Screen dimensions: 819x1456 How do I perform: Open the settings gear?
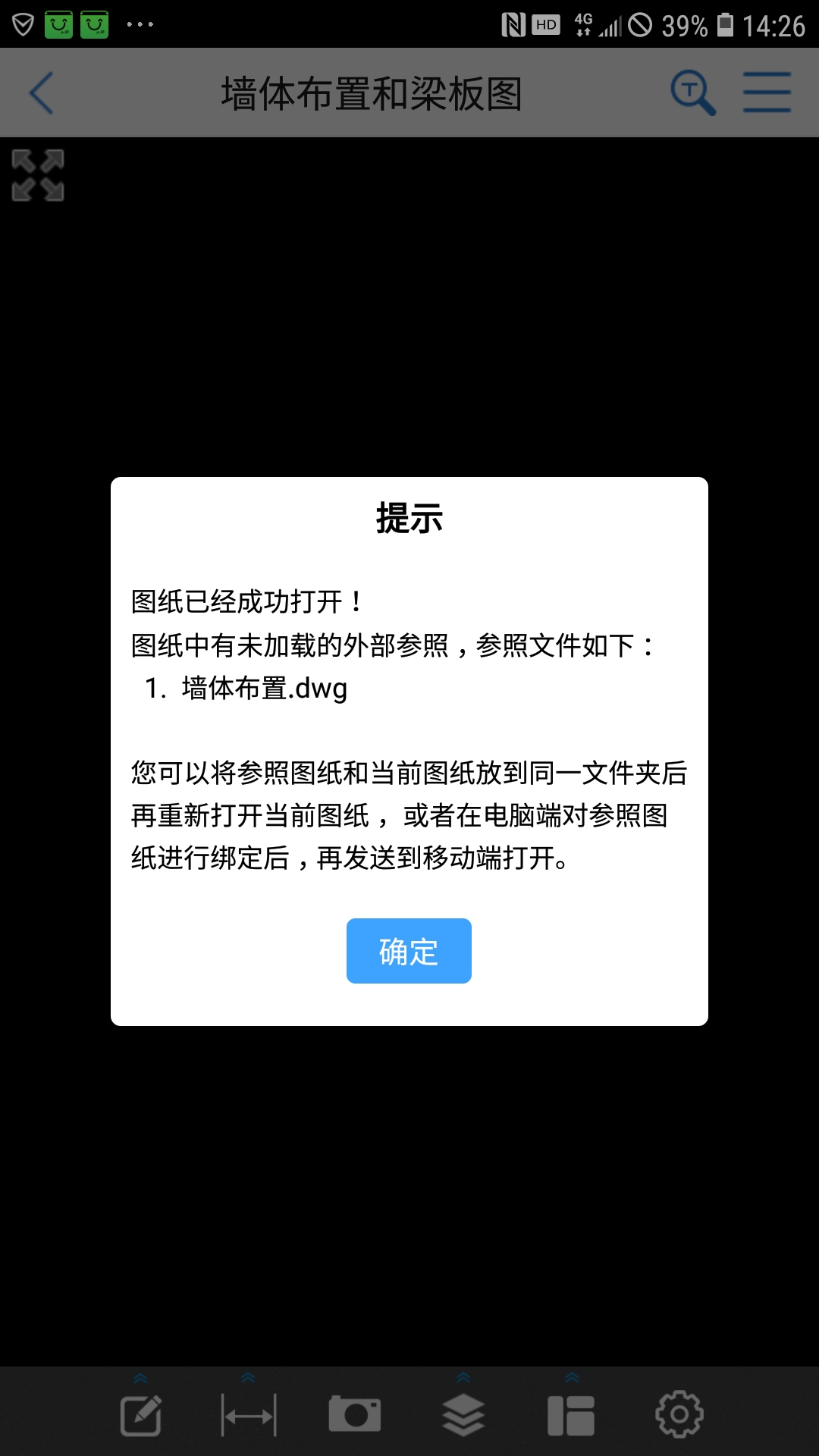[679, 1414]
